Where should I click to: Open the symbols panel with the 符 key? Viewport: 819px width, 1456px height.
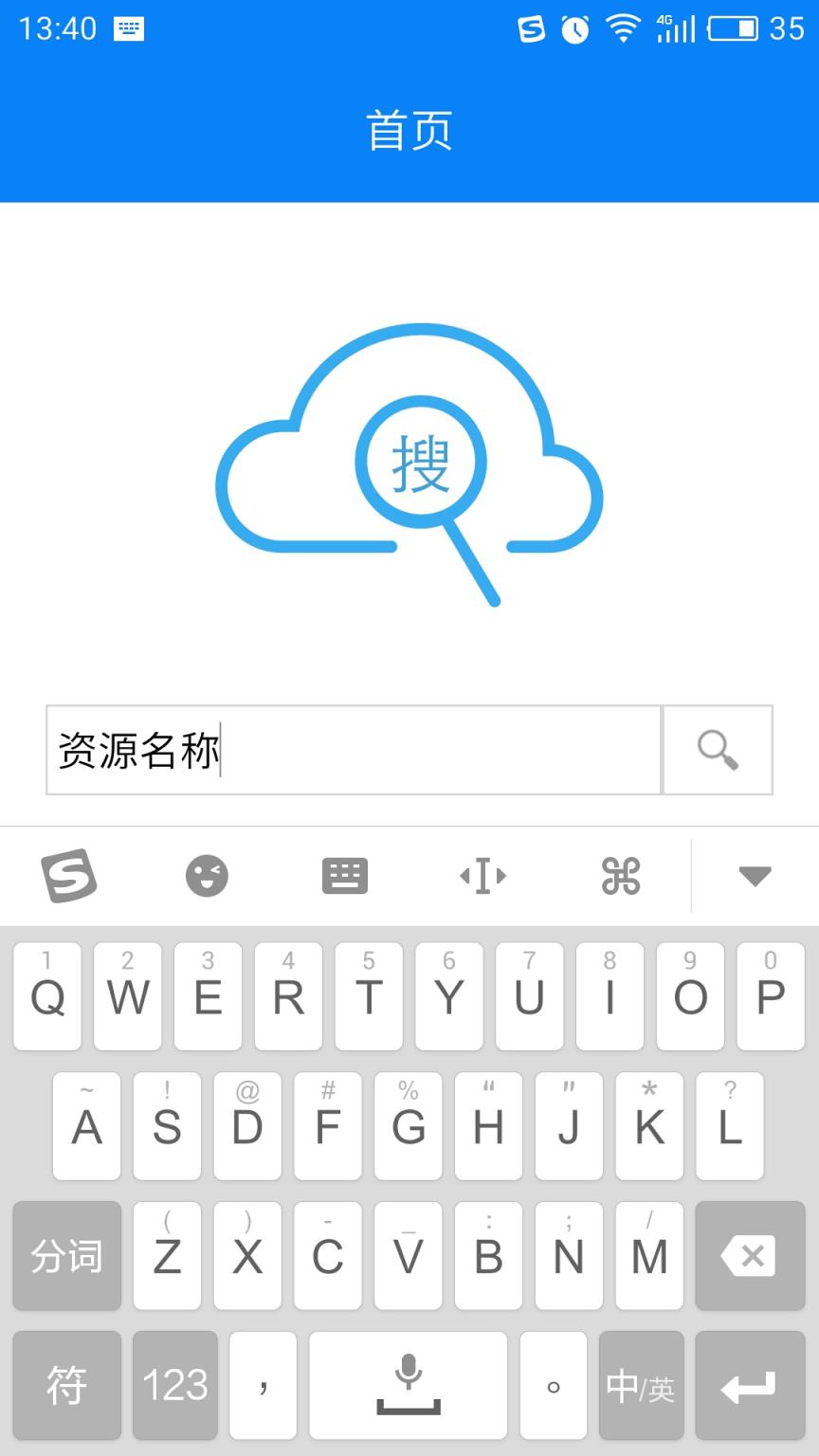point(66,1385)
